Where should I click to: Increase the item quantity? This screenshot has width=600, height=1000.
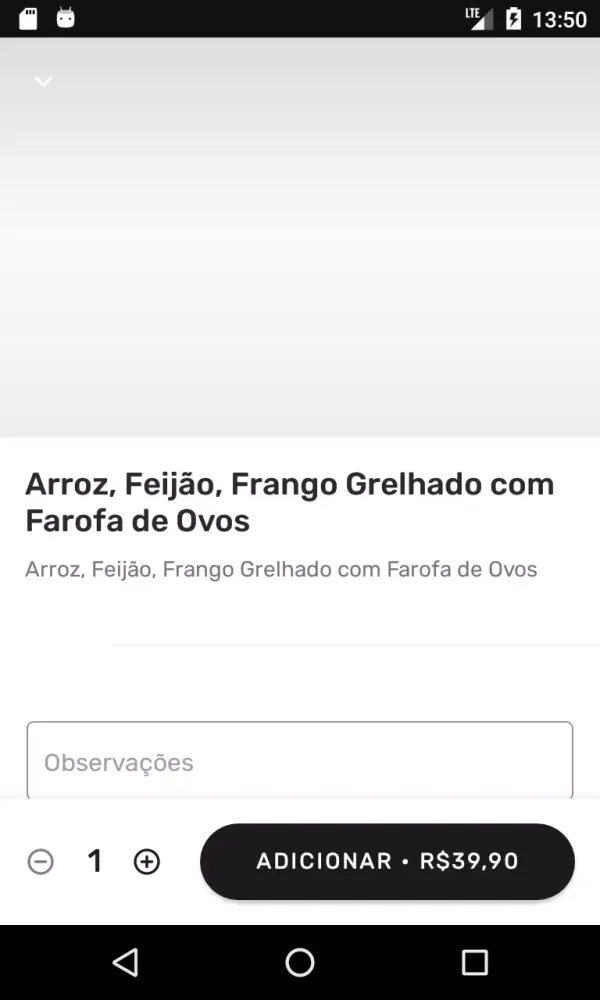click(x=147, y=861)
